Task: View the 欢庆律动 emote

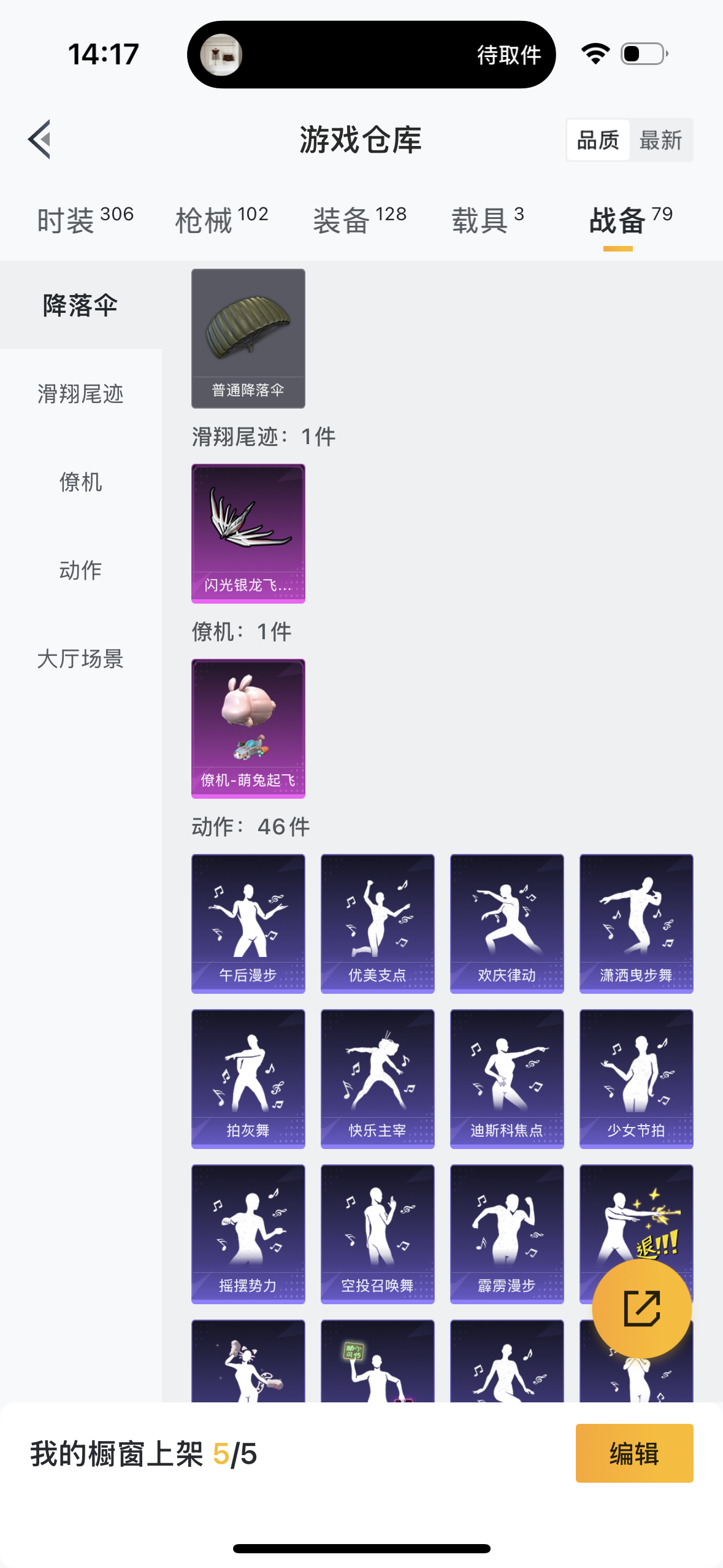Action: [x=507, y=924]
